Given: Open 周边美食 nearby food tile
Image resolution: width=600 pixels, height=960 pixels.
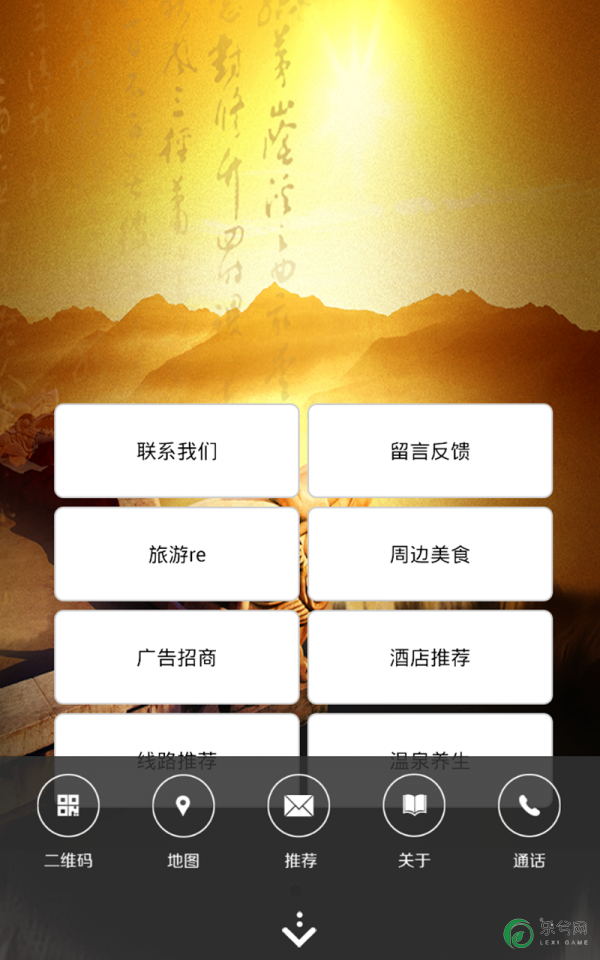Looking at the screenshot, I should (430, 554).
